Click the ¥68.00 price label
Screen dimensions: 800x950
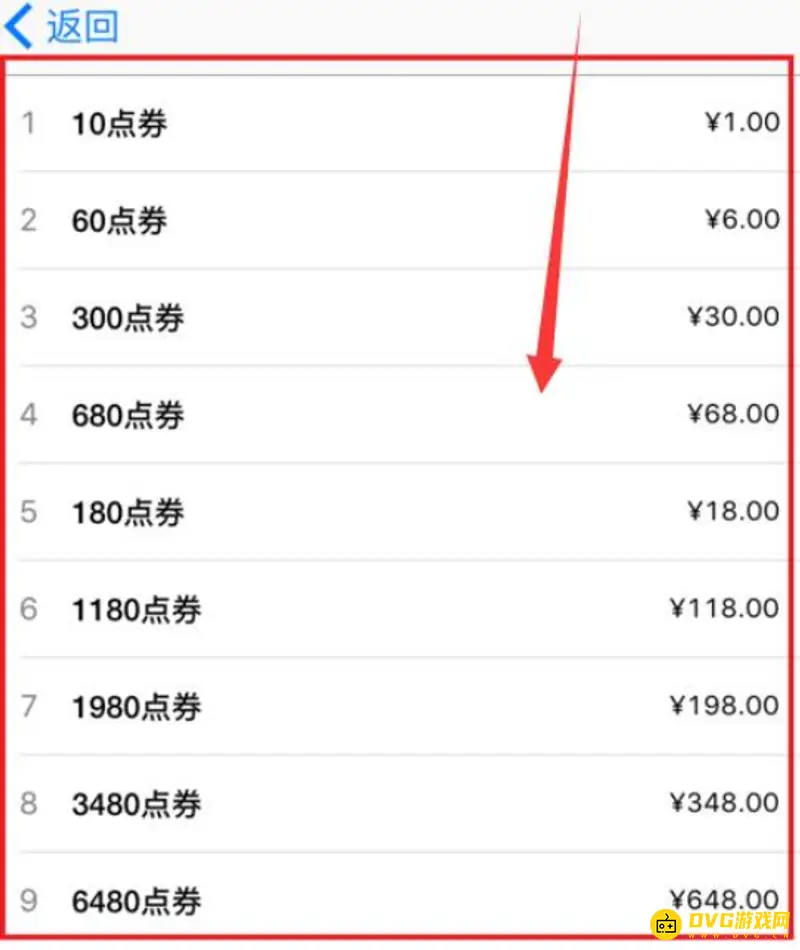pos(733,413)
